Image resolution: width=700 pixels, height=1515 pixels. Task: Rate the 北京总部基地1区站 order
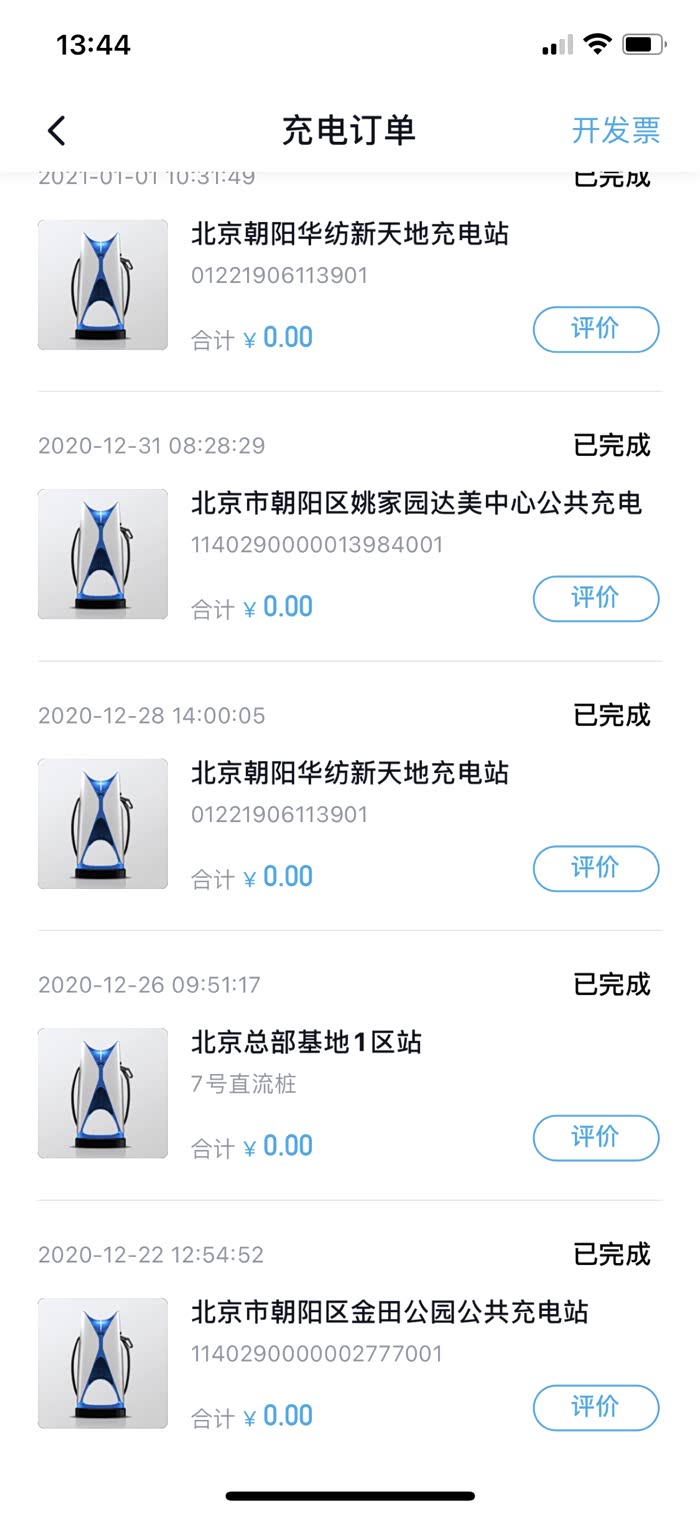click(x=595, y=1137)
